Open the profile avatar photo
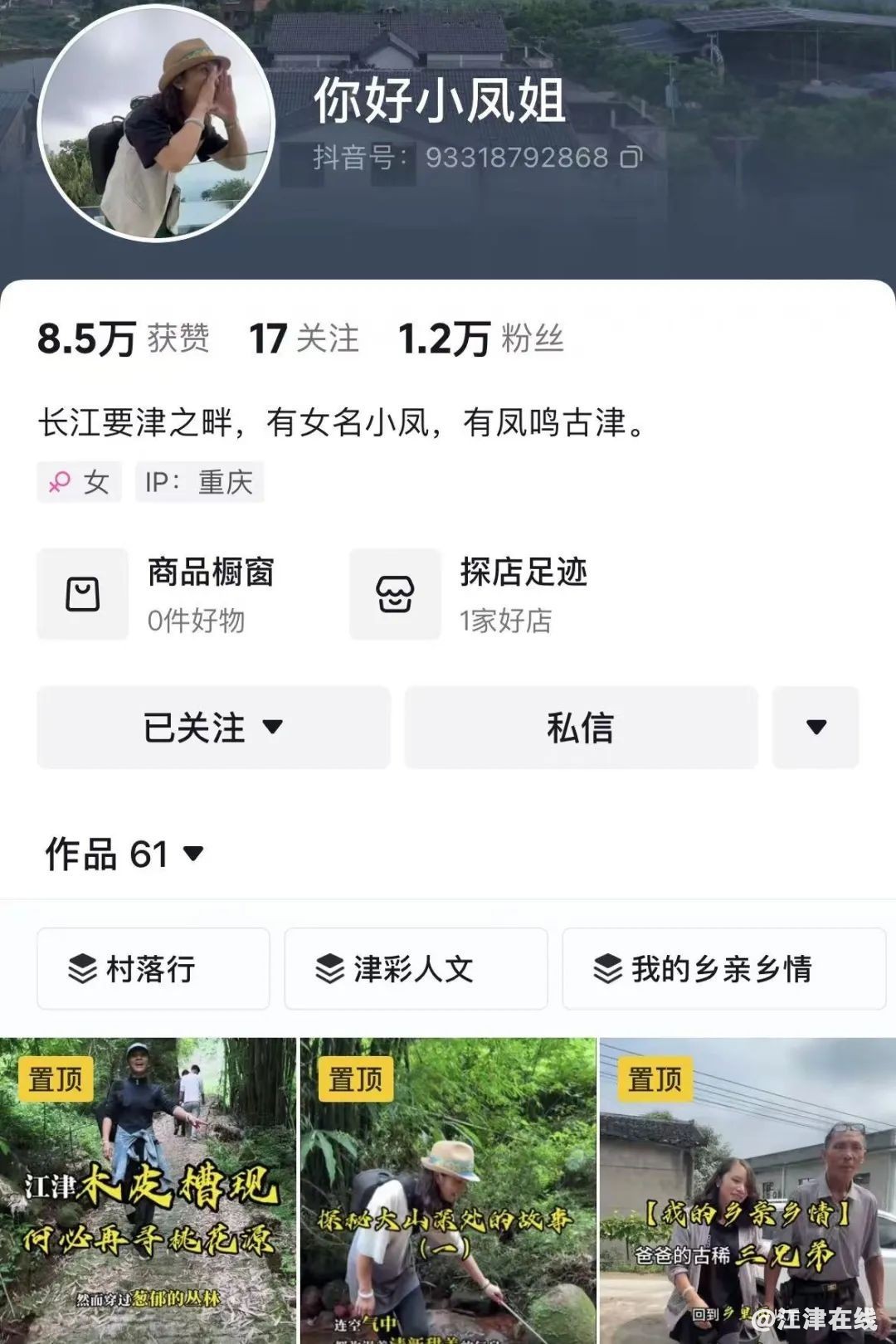The height and width of the screenshot is (1344, 896). (156, 123)
